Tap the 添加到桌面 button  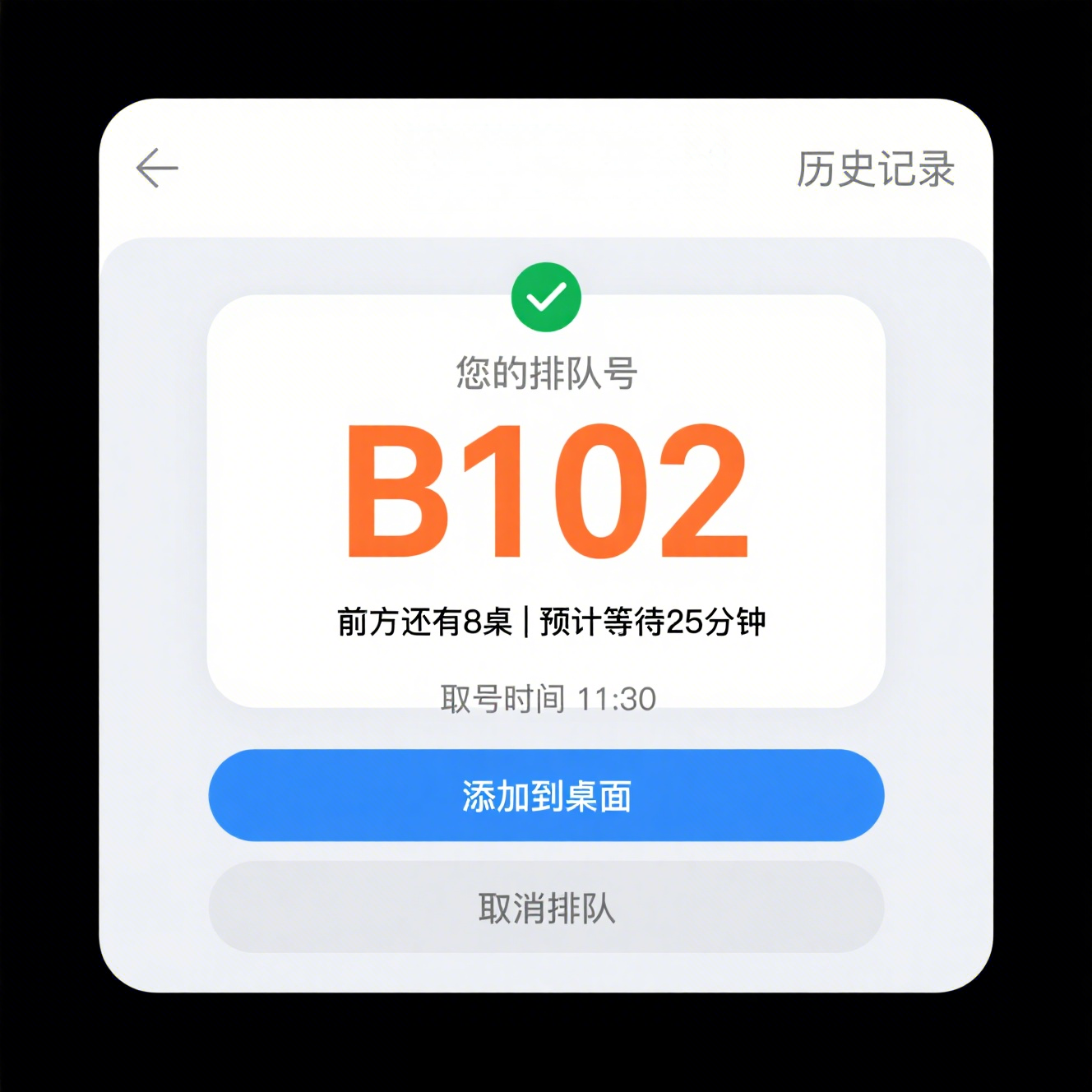pos(546,795)
